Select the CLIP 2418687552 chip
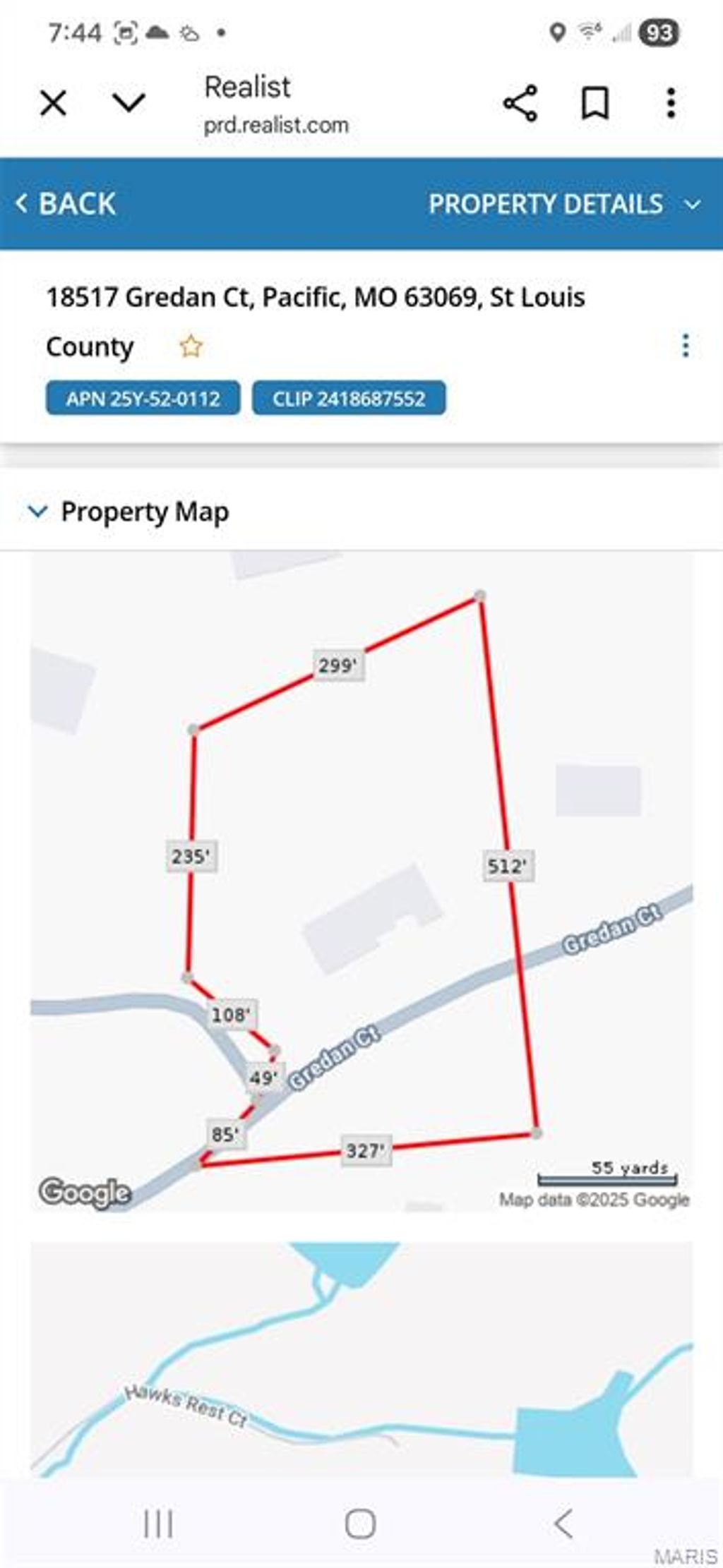 tap(349, 399)
